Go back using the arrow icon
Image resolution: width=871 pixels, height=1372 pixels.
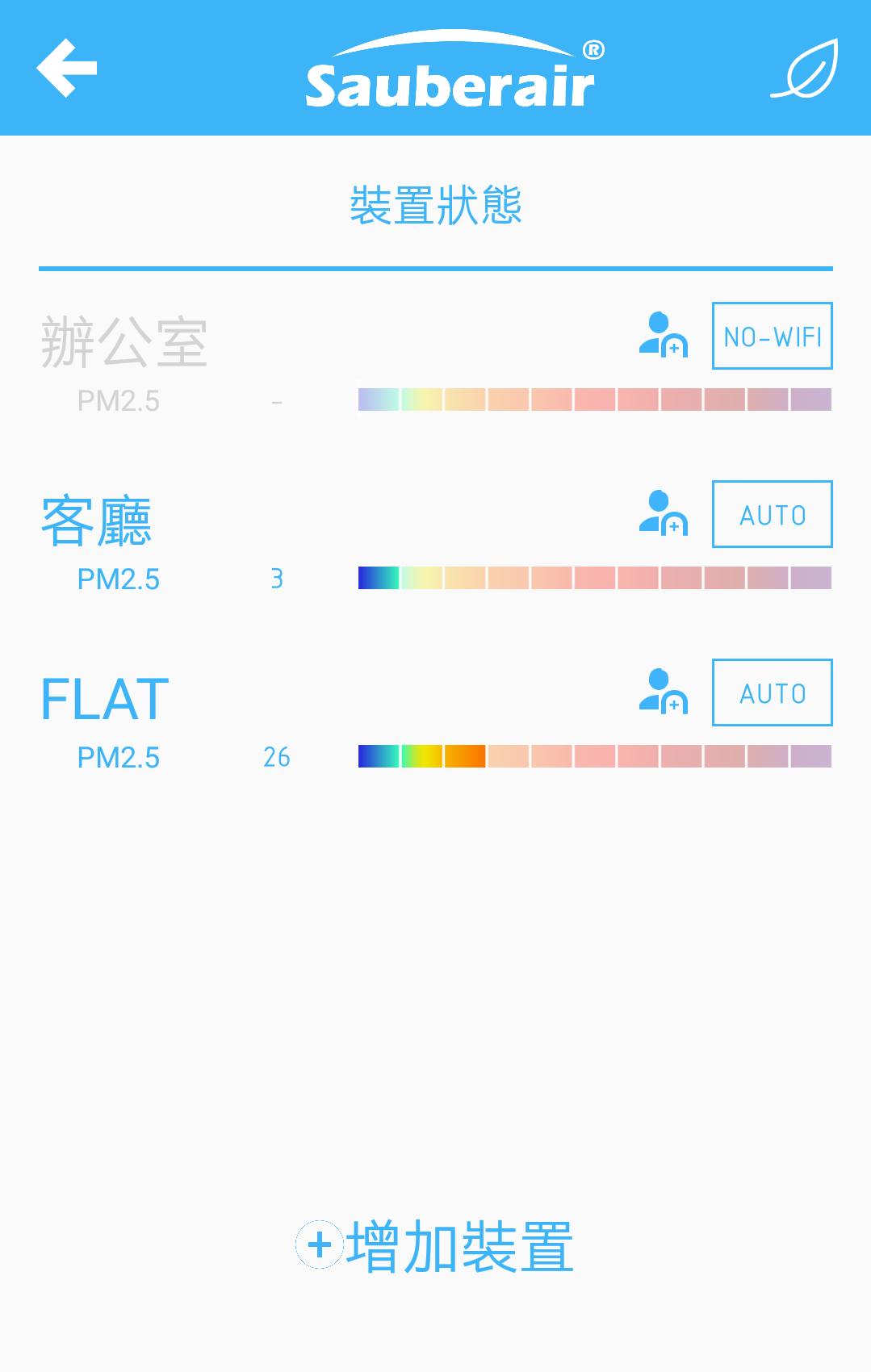(x=67, y=68)
